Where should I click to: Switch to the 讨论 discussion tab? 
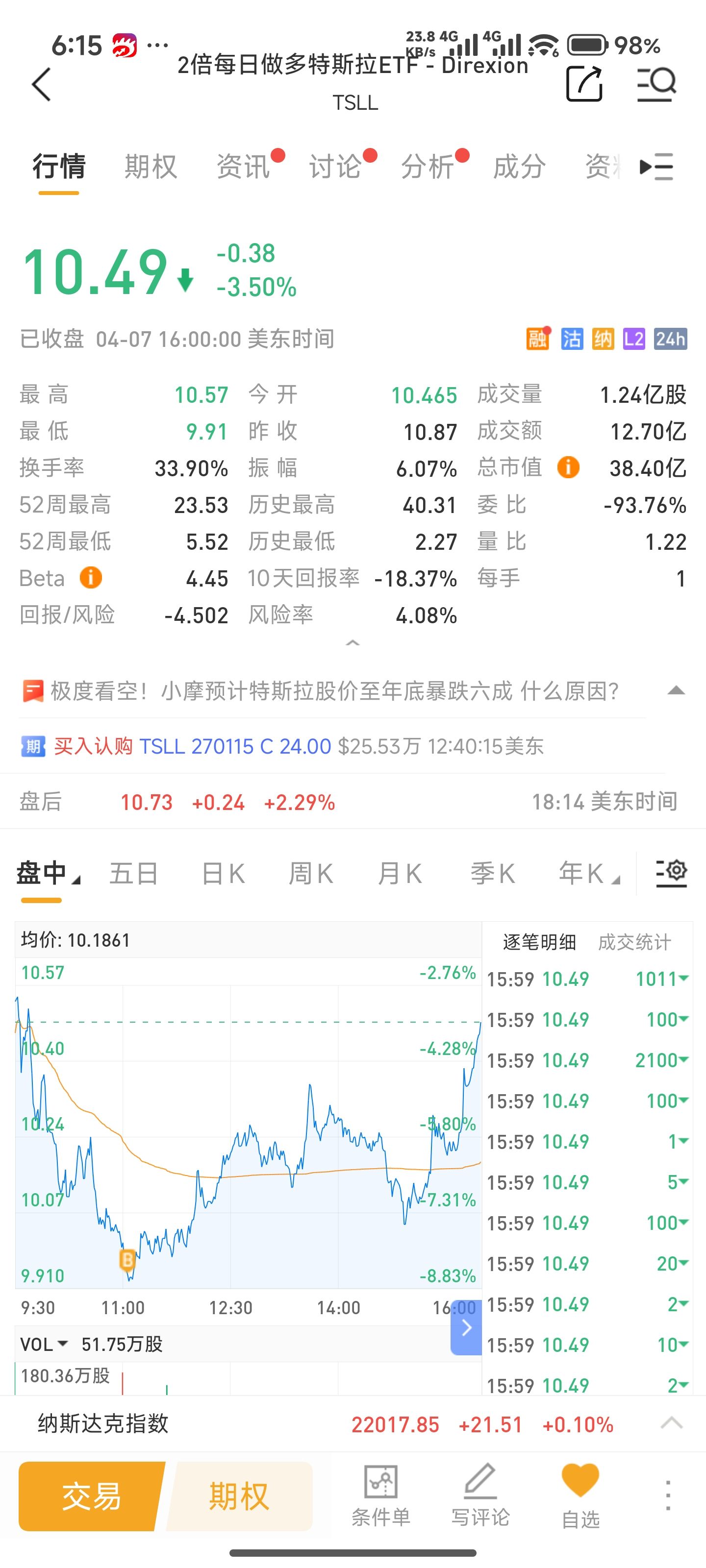(x=335, y=167)
